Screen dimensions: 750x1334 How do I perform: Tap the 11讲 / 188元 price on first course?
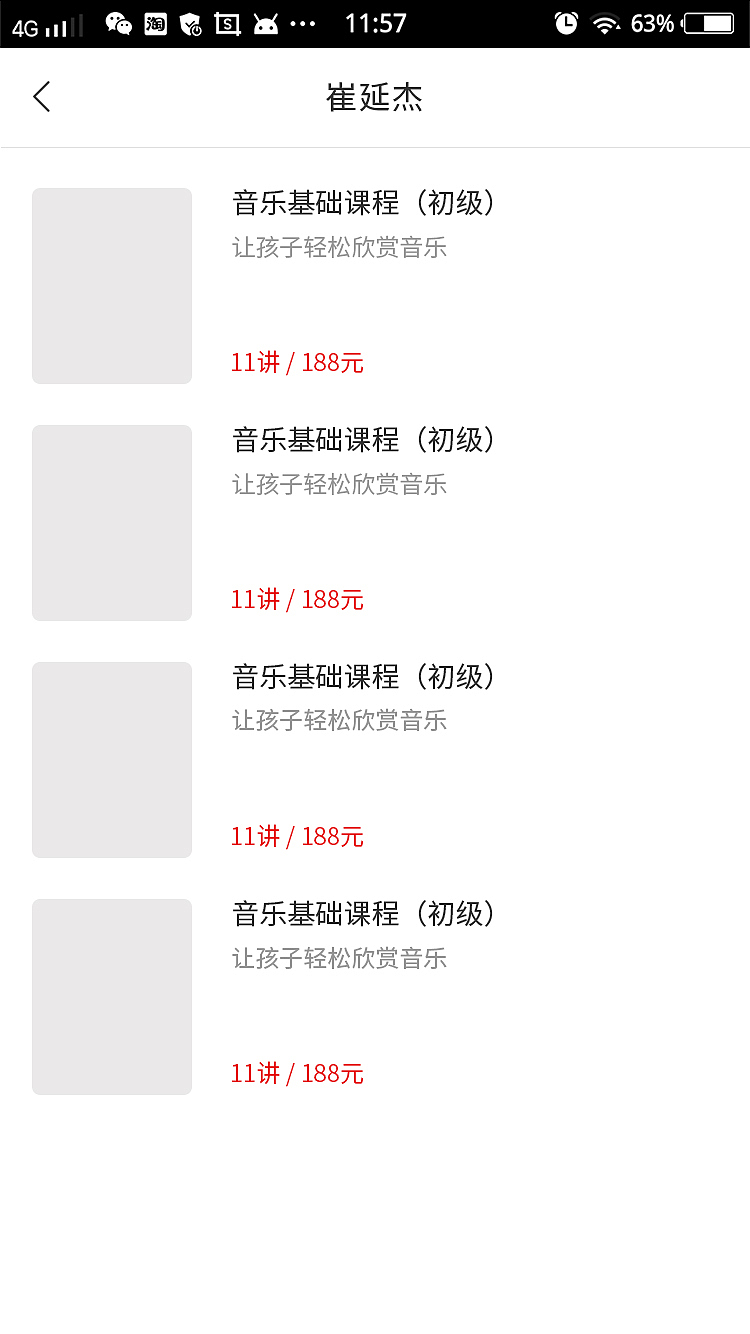point(297,362)
